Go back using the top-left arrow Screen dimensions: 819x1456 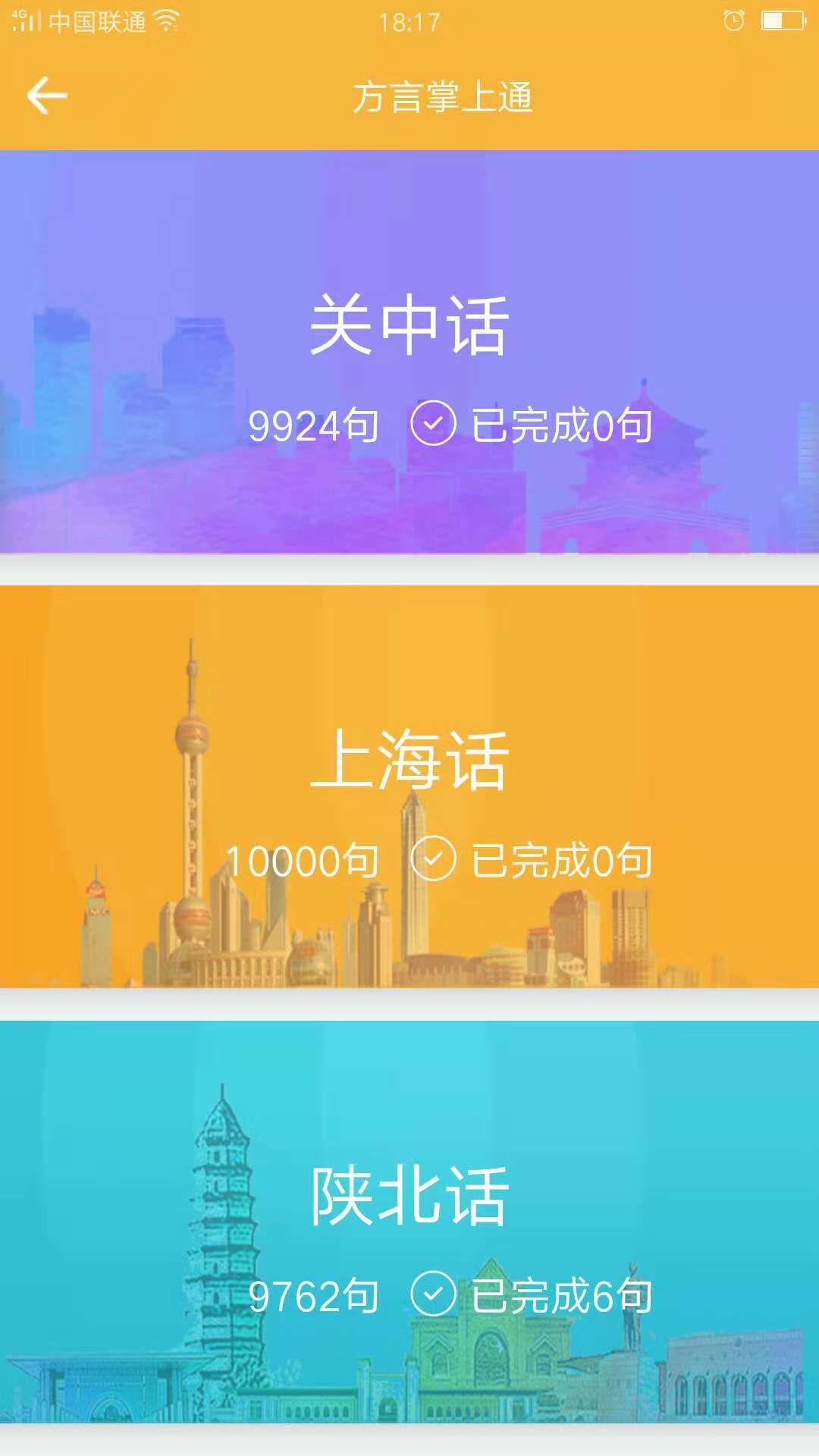pyautogui.click(x=47, y=96)
